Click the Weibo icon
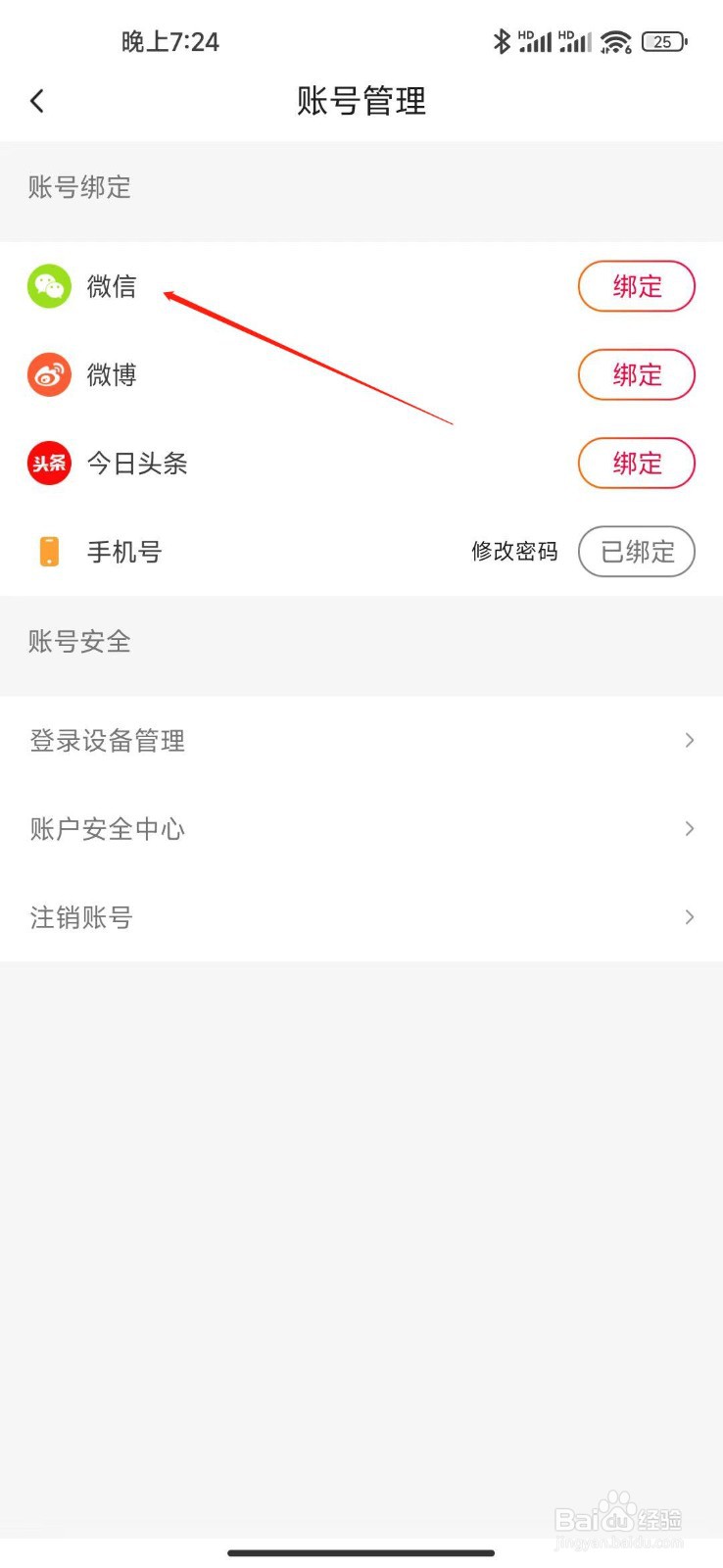The height and width of the screenshot is (1568, 723). pyautogui.click(x=49, y=374)
